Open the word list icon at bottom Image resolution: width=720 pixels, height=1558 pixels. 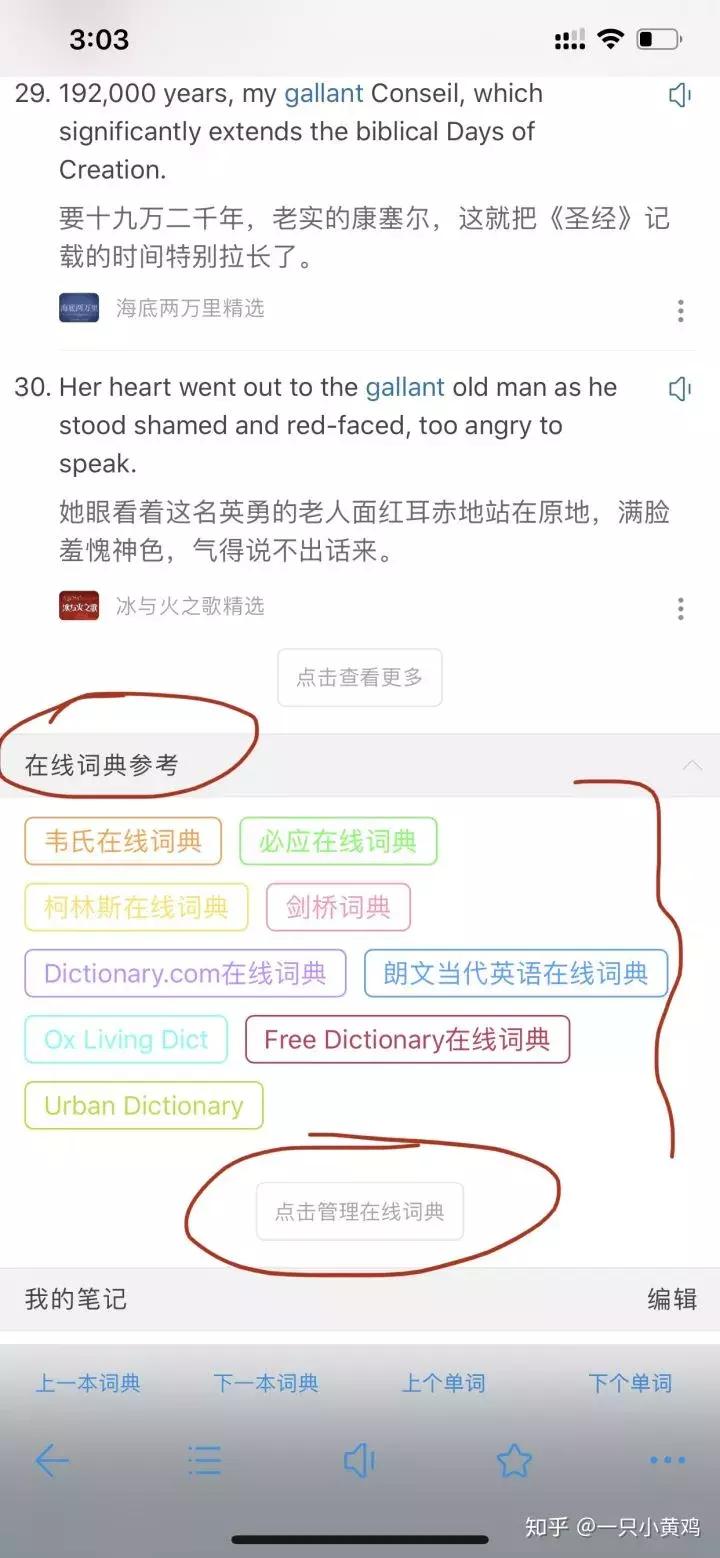coord(205,1460)
